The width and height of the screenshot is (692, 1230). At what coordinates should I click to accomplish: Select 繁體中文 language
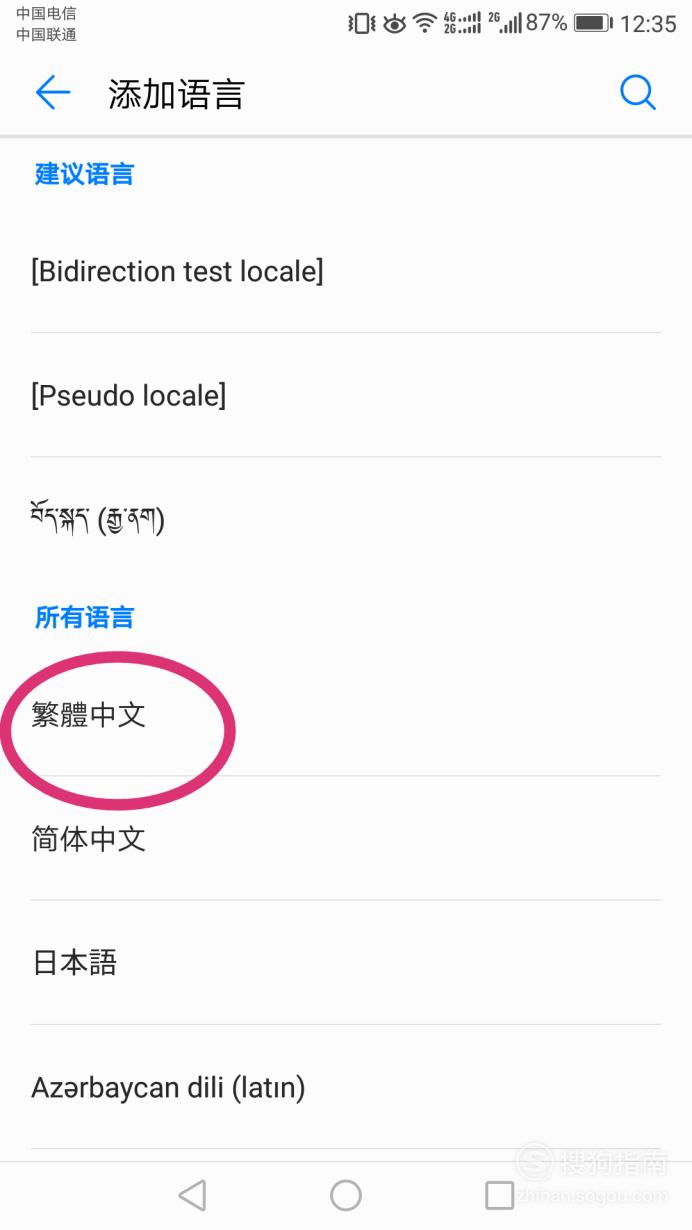pyautogui.click(x=346, y=714)
